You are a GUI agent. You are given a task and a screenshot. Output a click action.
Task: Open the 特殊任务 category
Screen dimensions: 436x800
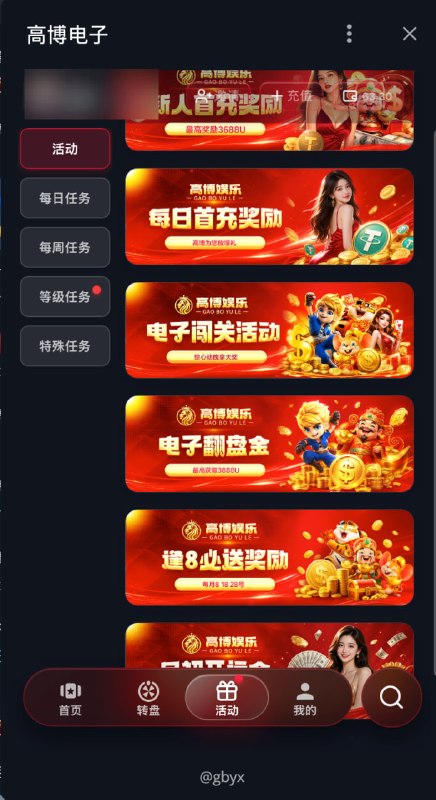(65, 346)
